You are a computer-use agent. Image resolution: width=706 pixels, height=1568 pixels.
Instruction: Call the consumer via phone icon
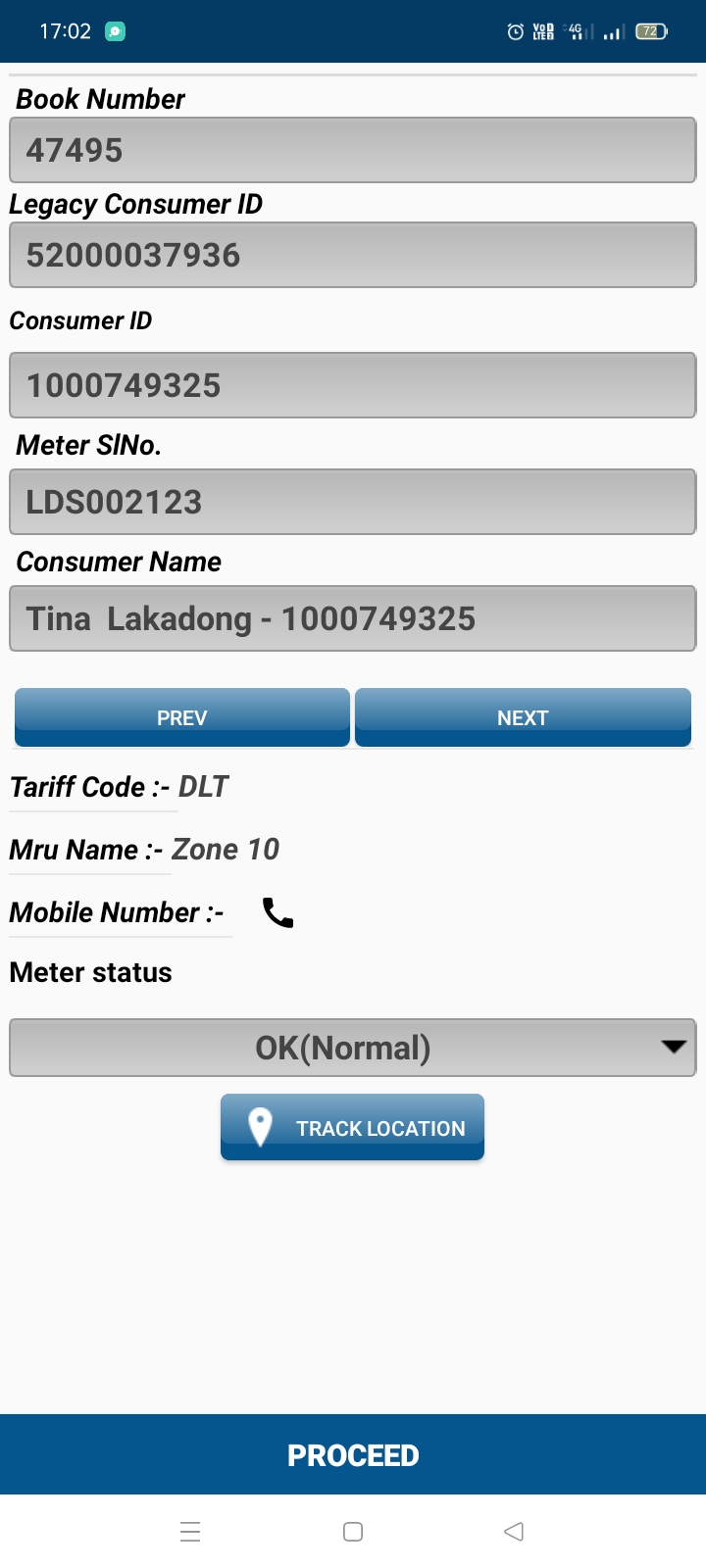click(278, 913)
